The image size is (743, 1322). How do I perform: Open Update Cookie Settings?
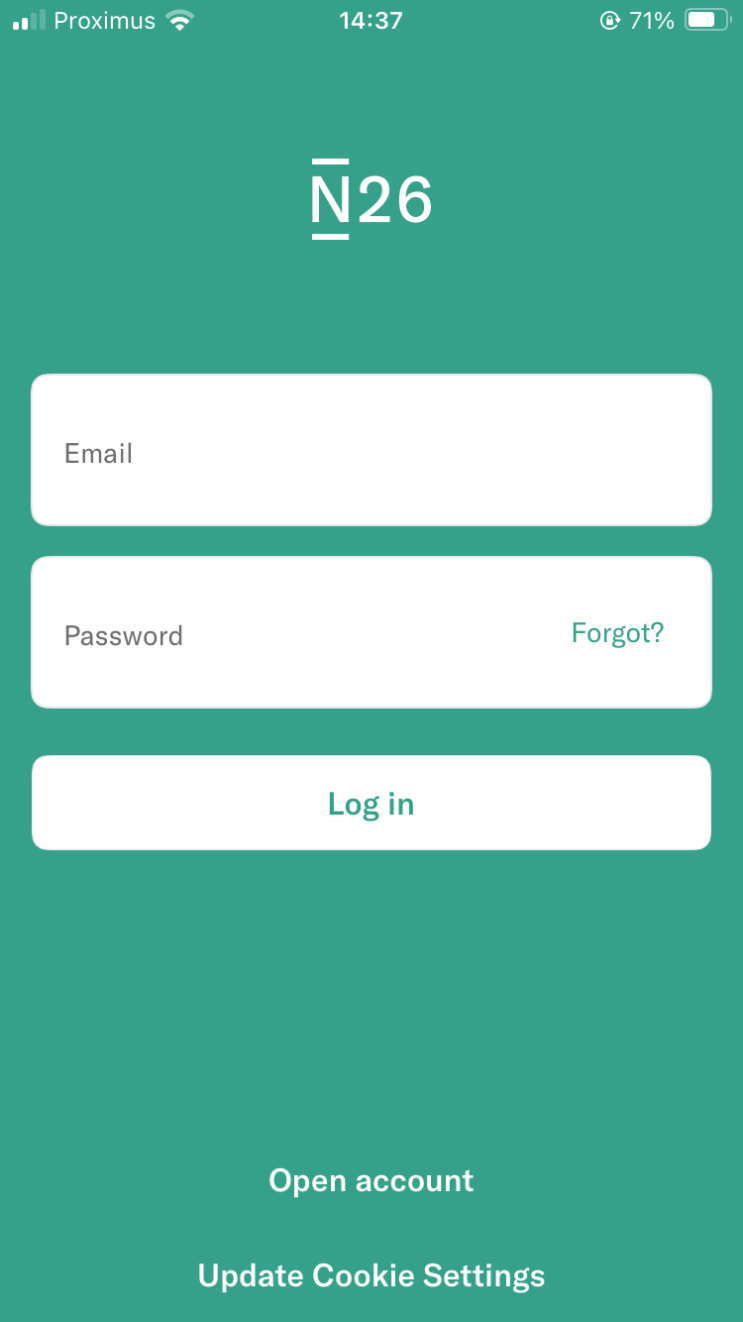371,1276
